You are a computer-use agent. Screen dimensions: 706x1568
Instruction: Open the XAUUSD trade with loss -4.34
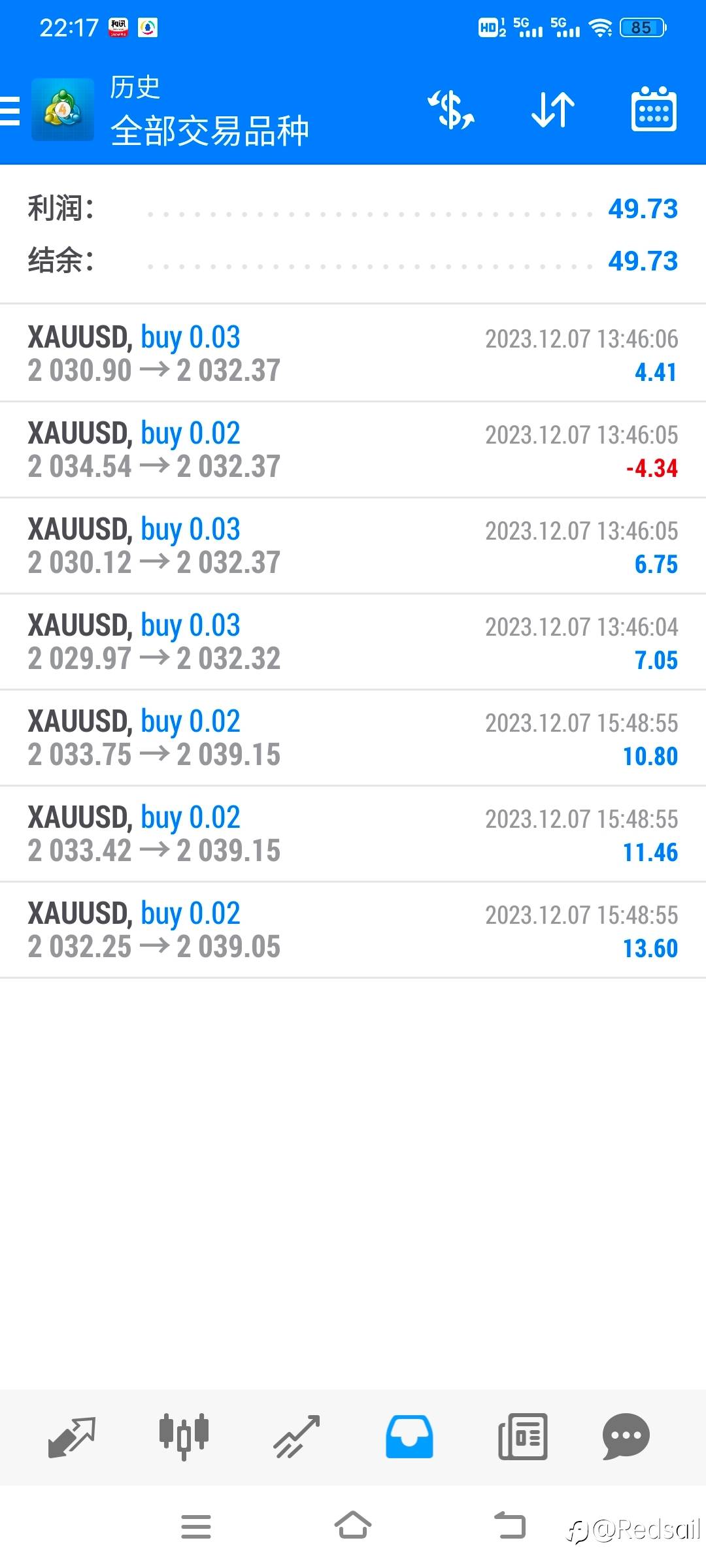[353, 449]
